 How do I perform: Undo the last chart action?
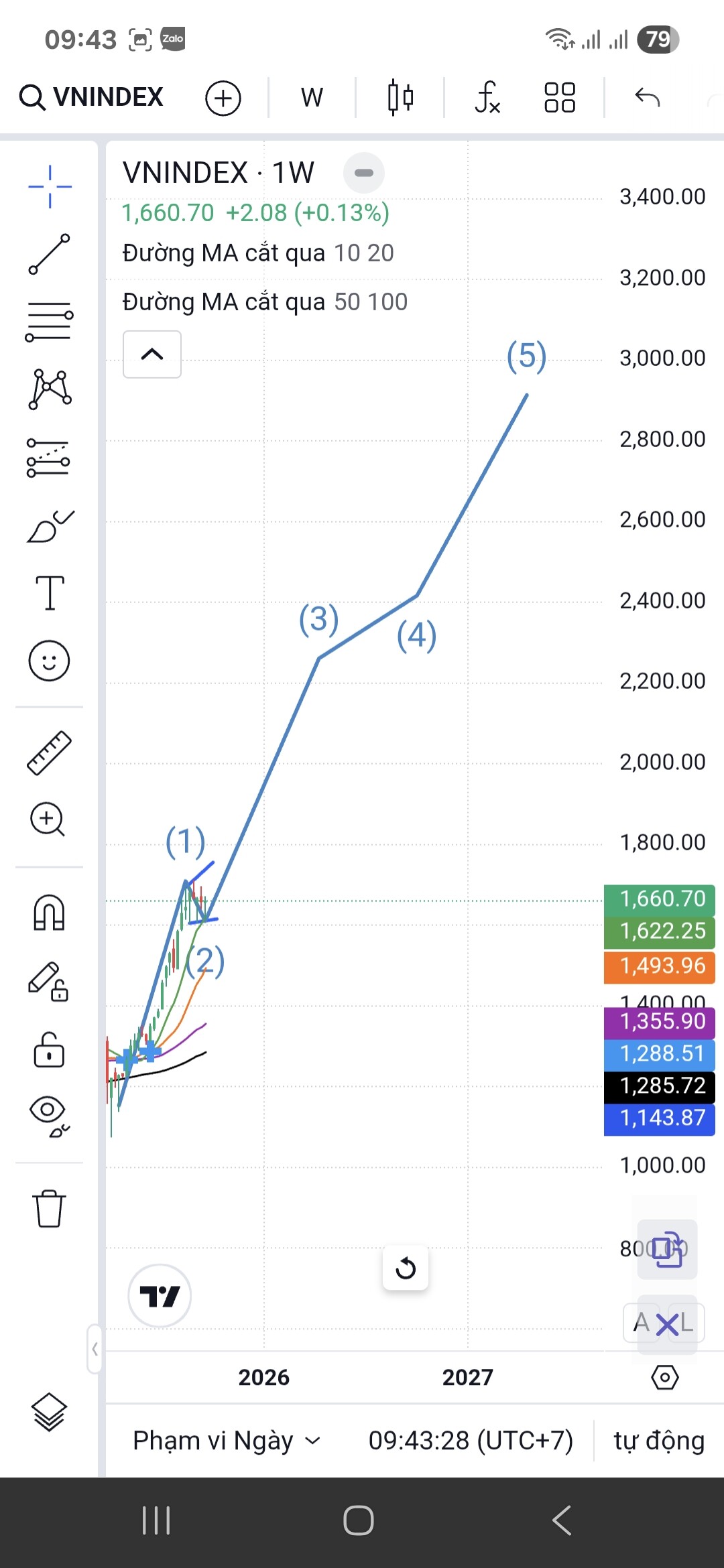coord(647,98)
